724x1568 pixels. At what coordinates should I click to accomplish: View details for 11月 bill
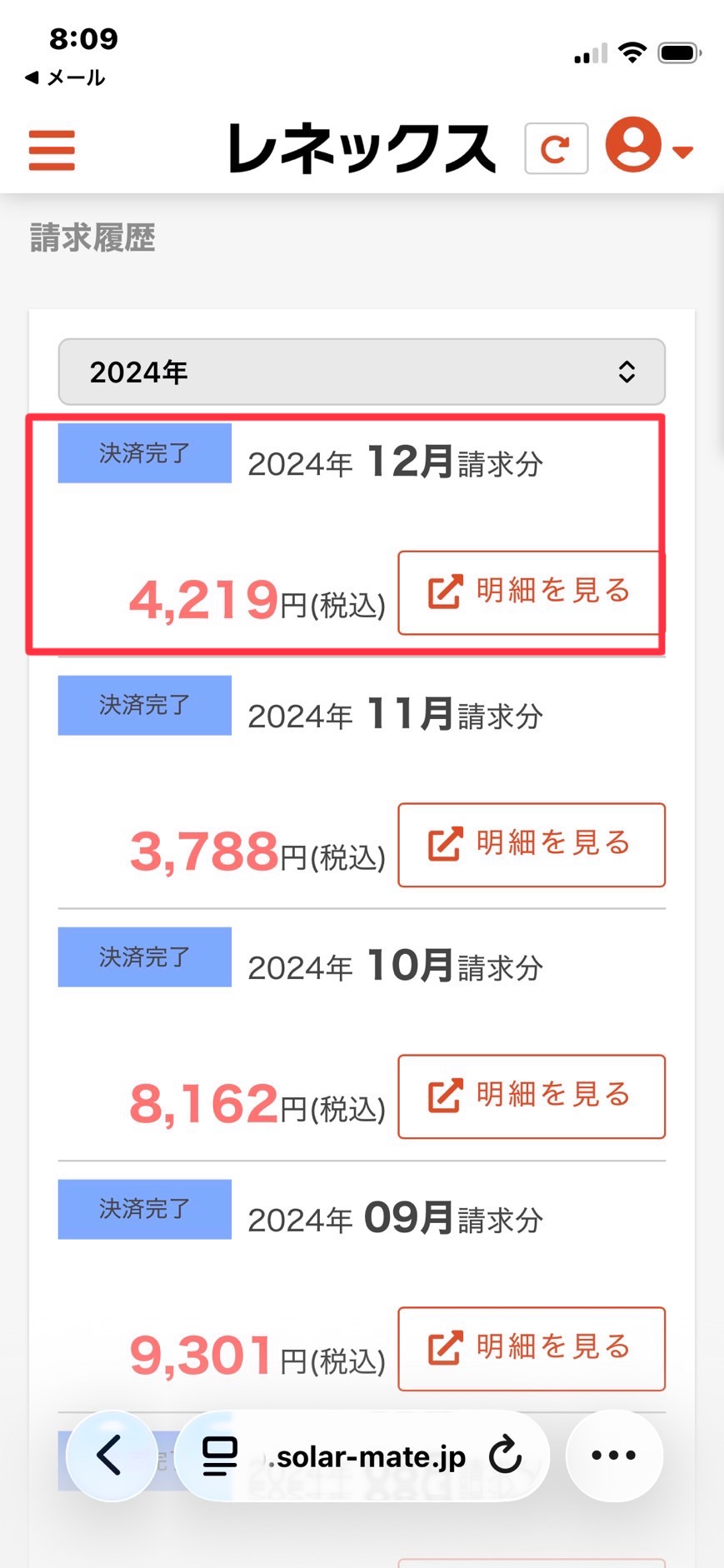pyautogui.click(x=531, y=844)
